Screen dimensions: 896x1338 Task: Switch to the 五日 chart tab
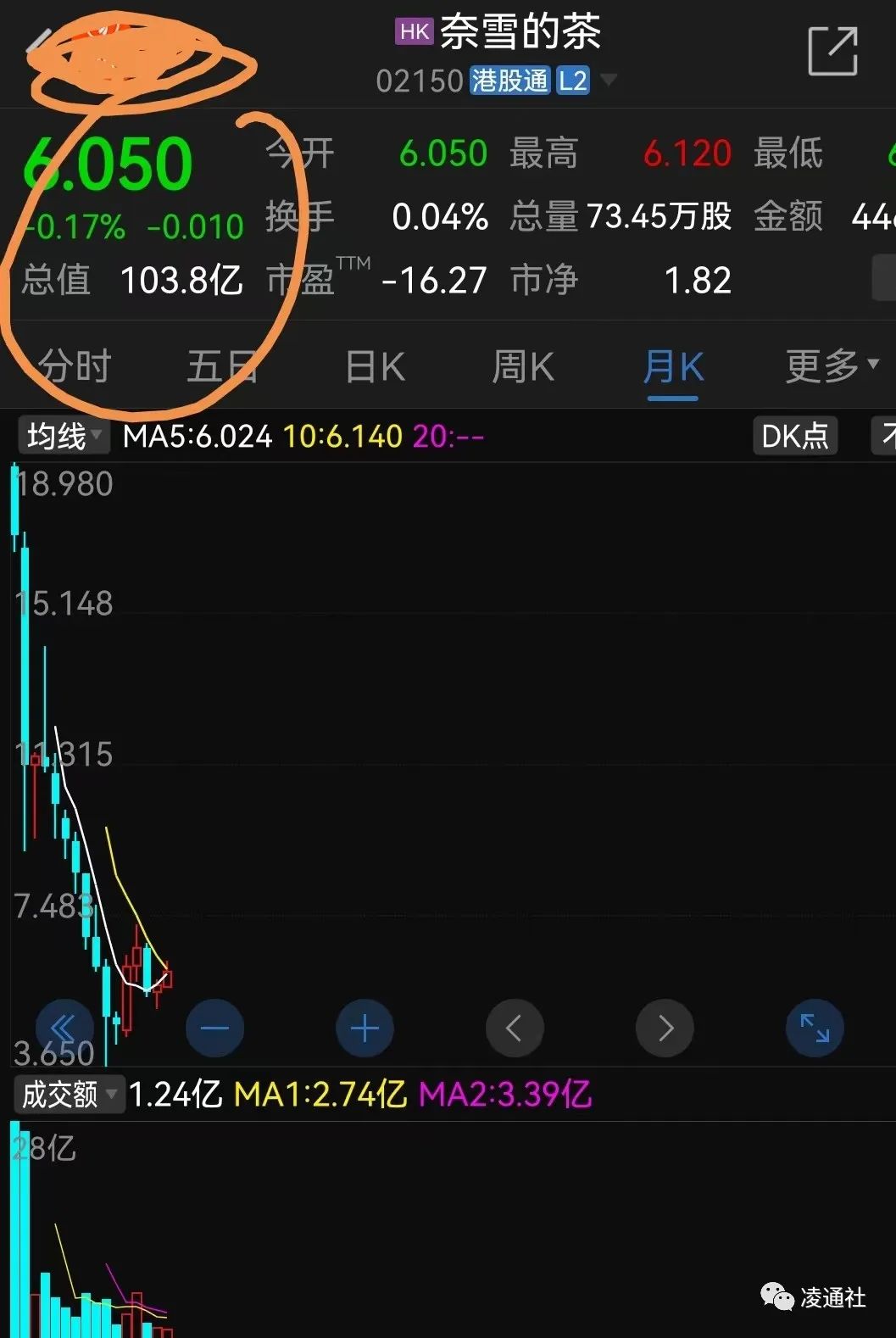pyautogui.click(x=222, y=367)
